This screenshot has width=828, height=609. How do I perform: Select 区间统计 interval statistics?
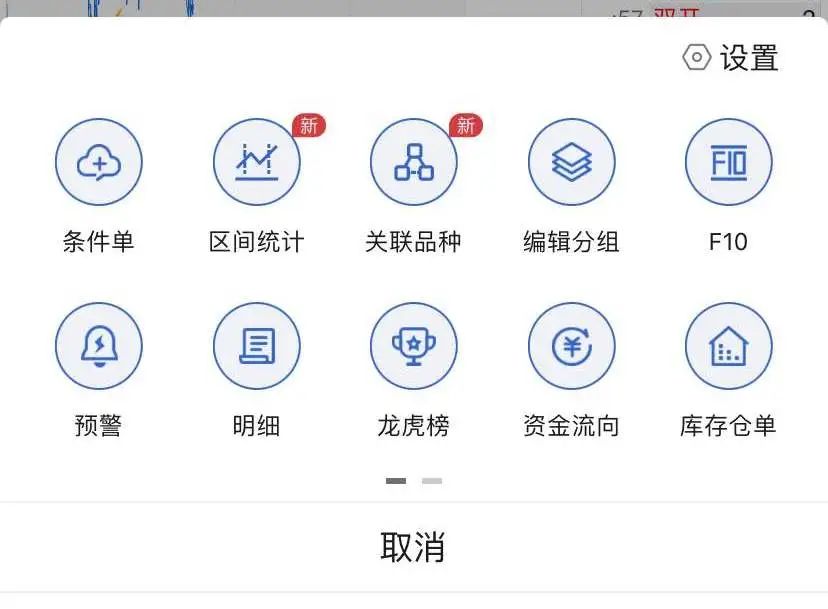(x=257, y=163)
